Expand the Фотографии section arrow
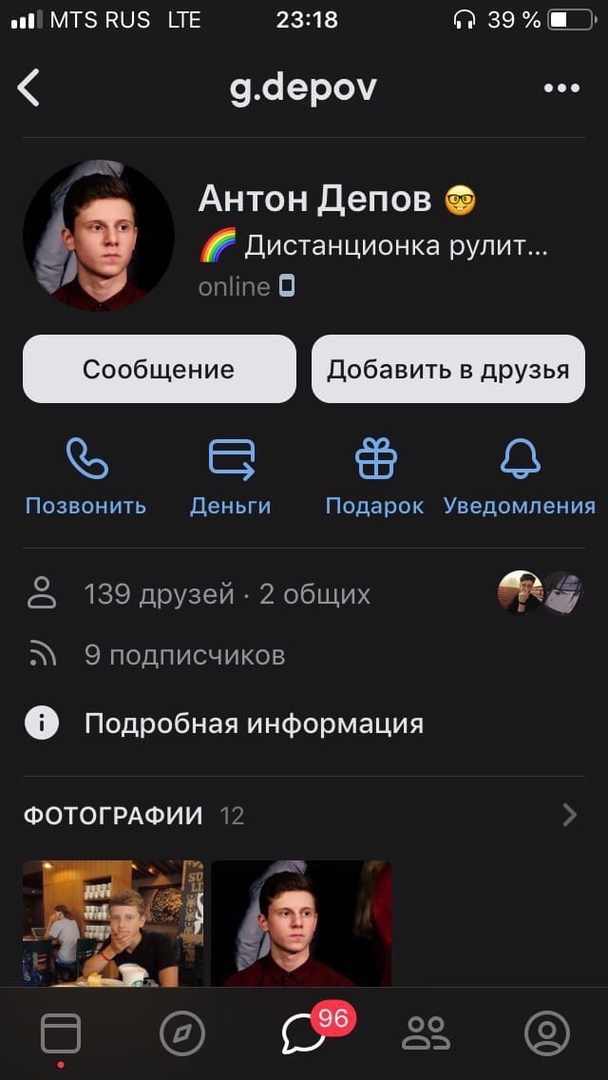Viewport: 608px width, 1080px height. pos(570,815)
